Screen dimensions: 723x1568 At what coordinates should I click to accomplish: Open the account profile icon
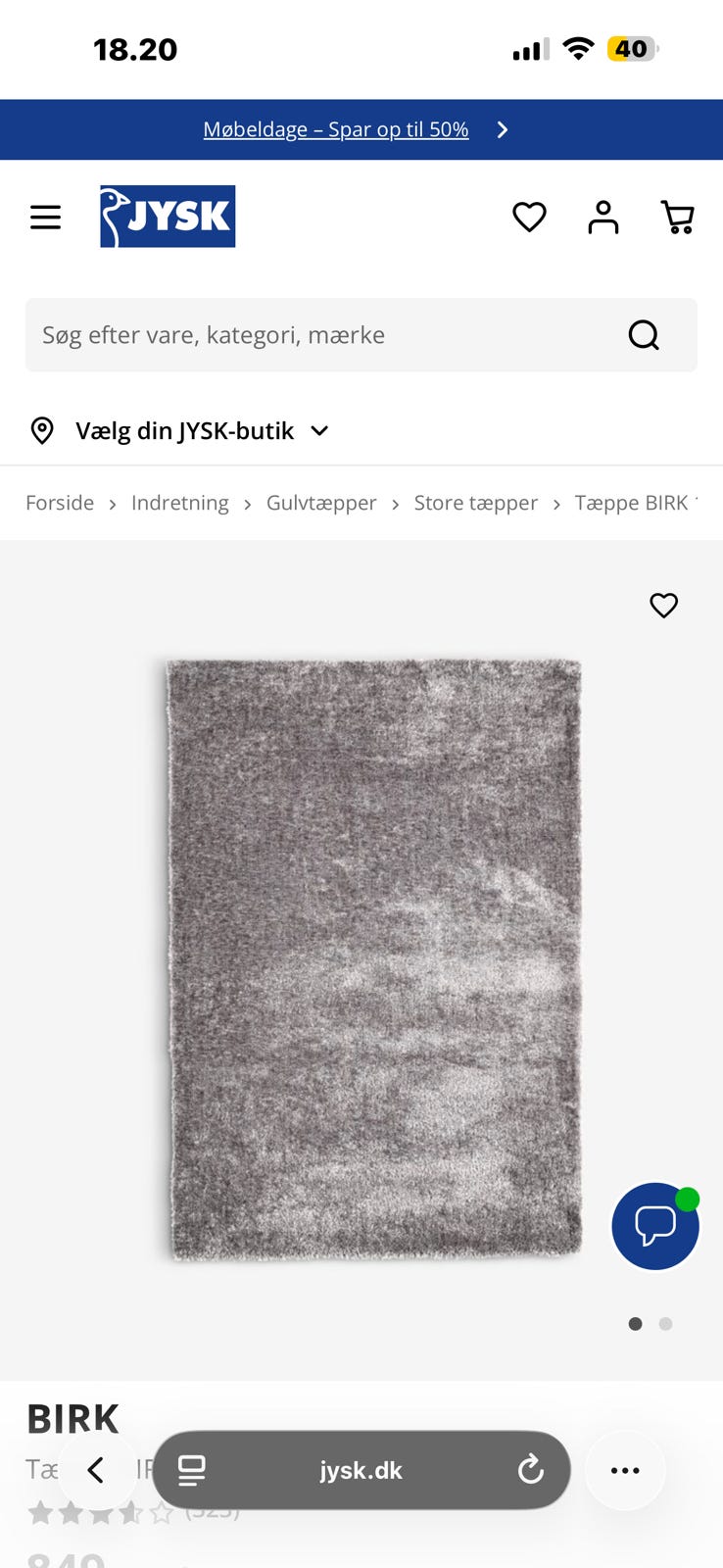tap(603, 217)
